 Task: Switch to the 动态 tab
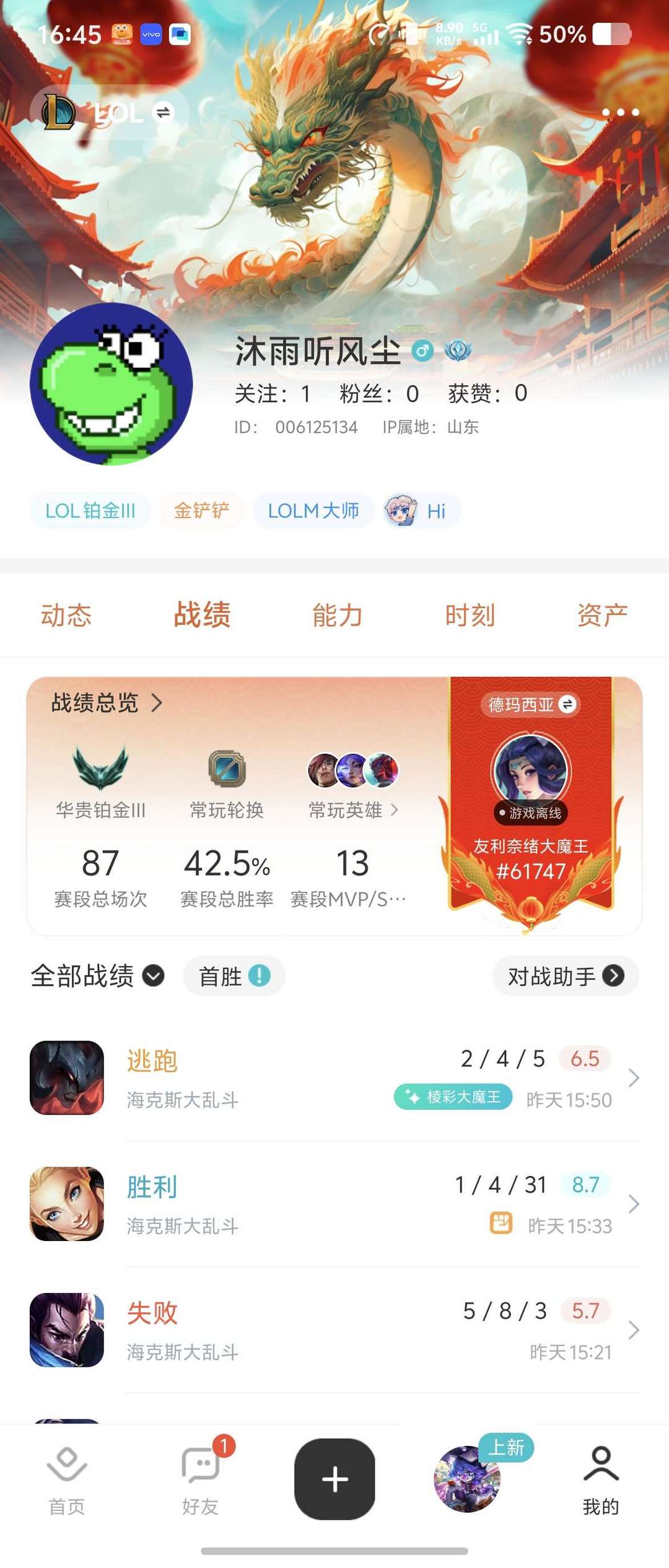(x=66, y=616)
